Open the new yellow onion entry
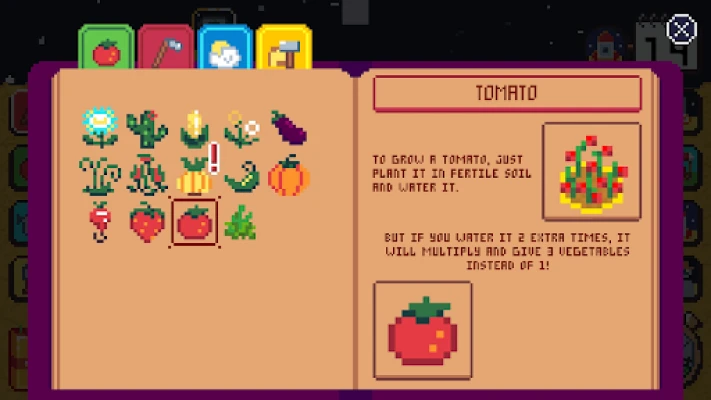Screen dimensions: 711x400 pyautogui.click(x=195, y=176)
